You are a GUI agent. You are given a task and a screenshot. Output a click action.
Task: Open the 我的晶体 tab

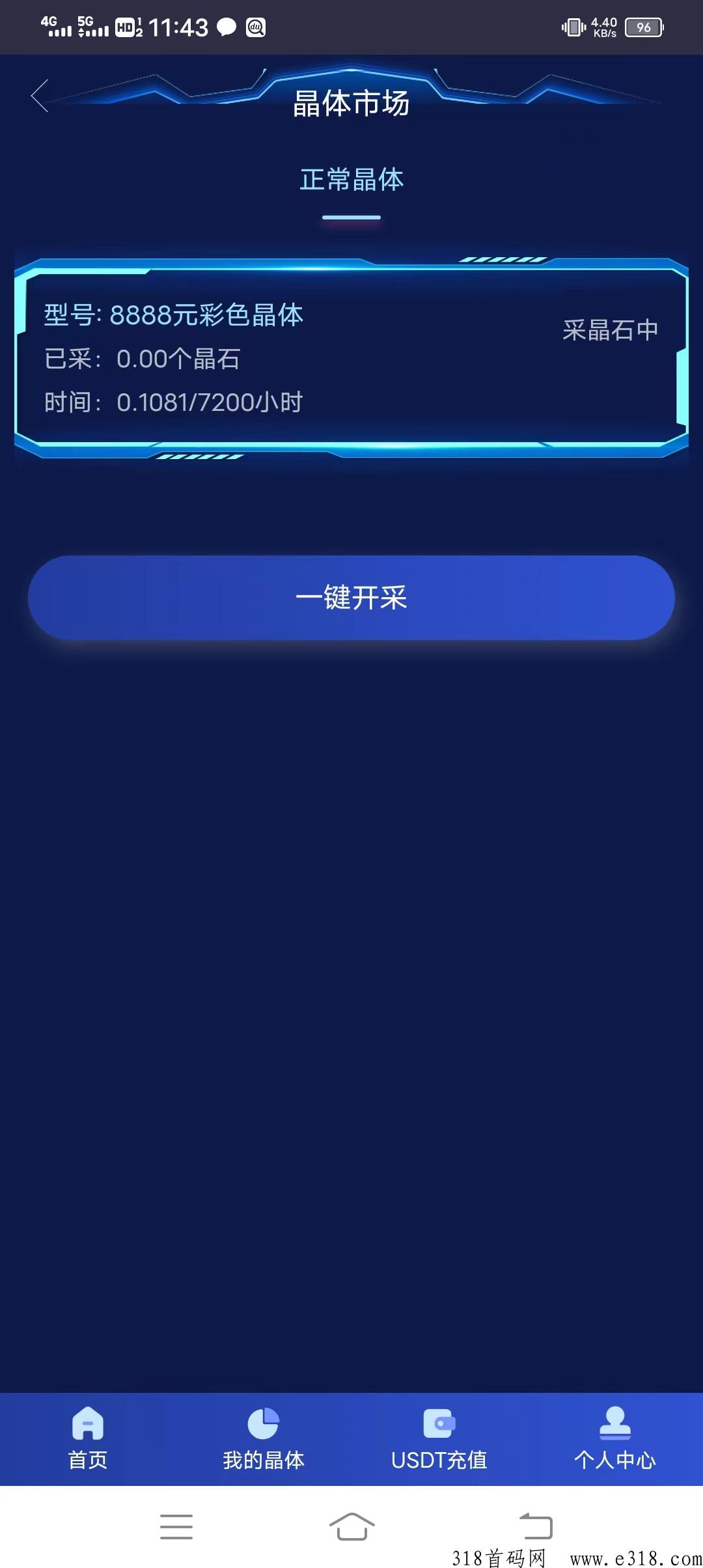pos(264,1439)
